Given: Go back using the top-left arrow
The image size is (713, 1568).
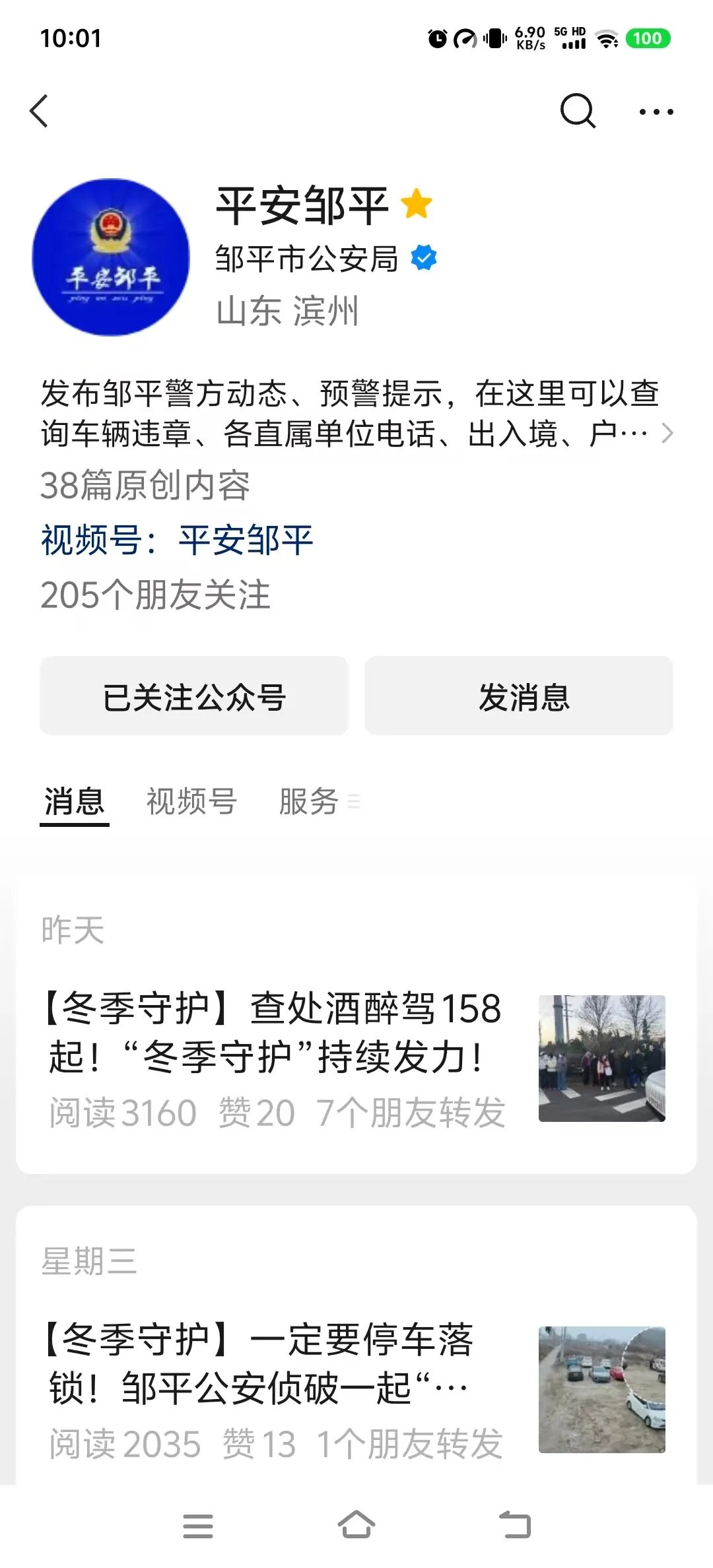Looking at the screenshot, I should [40, 111].
